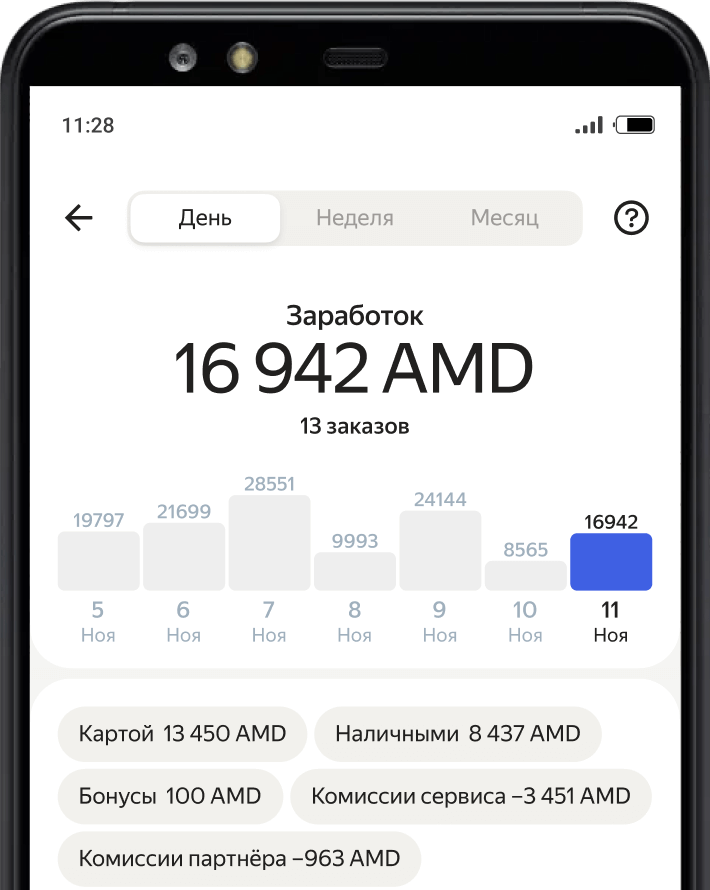Open the Комиссии партнёра chip
Viewport: 710px width, 890px height.
239,859
